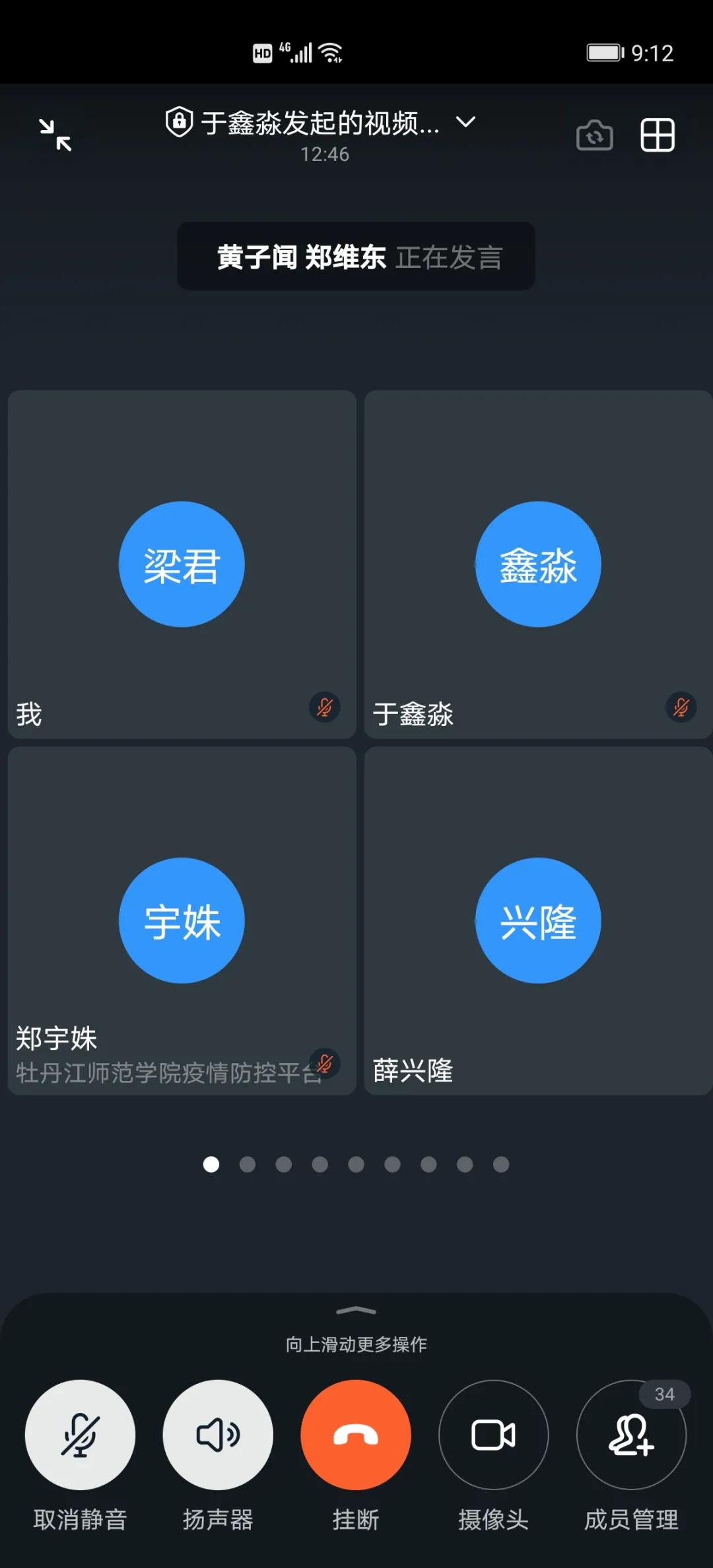Image resolution: width=713 pixels, height=1568 pixels.
Task: Toggle the 扬声器 speaker
Action: [218, 1435]
